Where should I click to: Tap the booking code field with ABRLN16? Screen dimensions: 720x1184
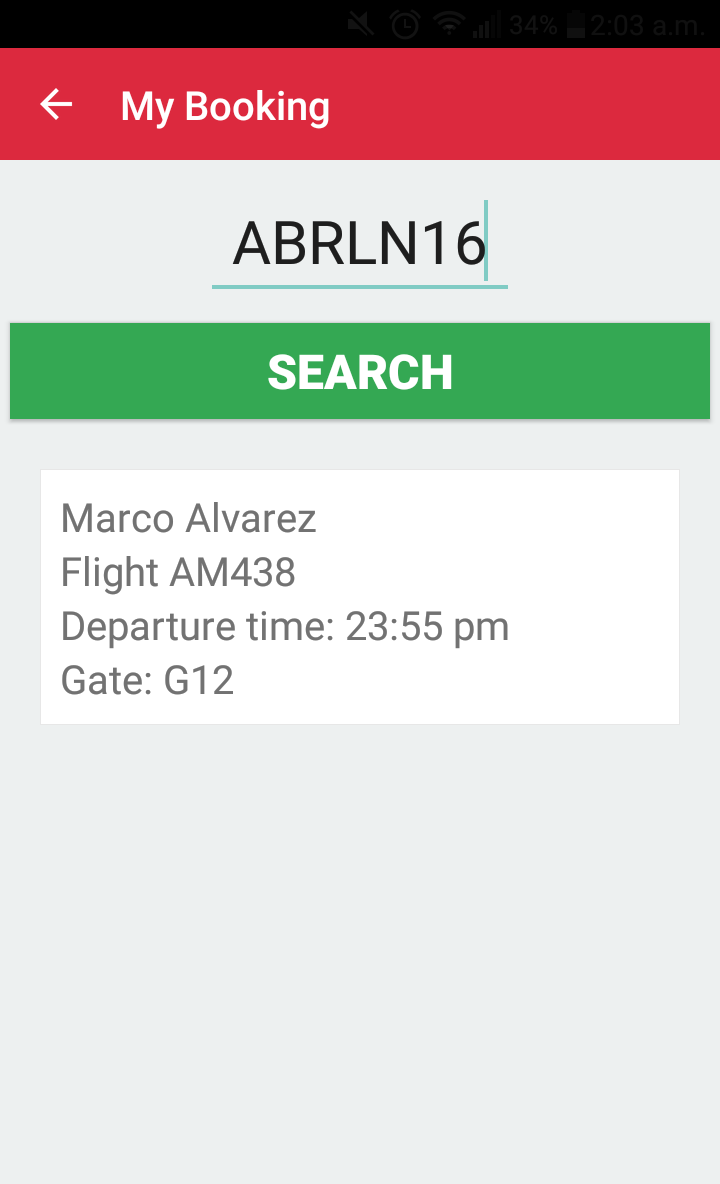(359, 244)
